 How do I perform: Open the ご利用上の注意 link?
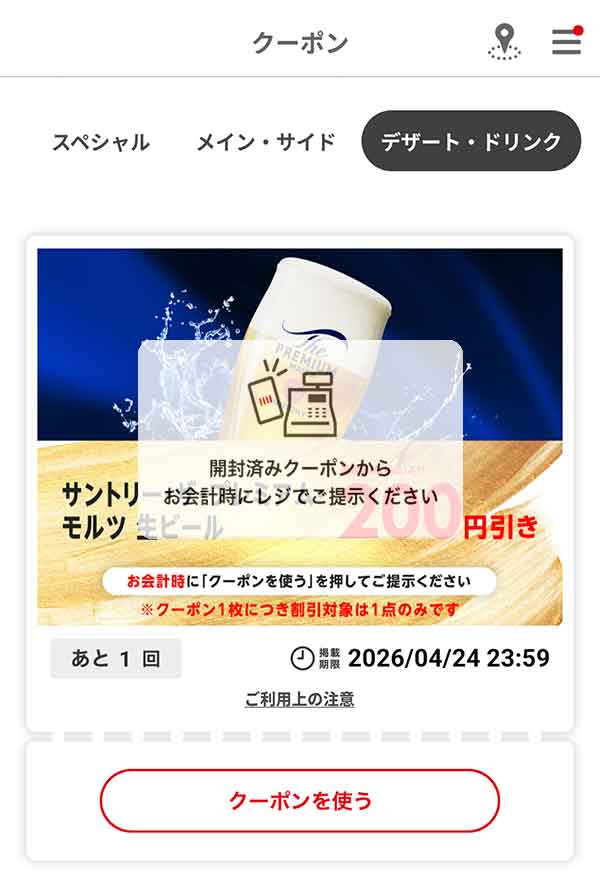(x=299, y=699)
